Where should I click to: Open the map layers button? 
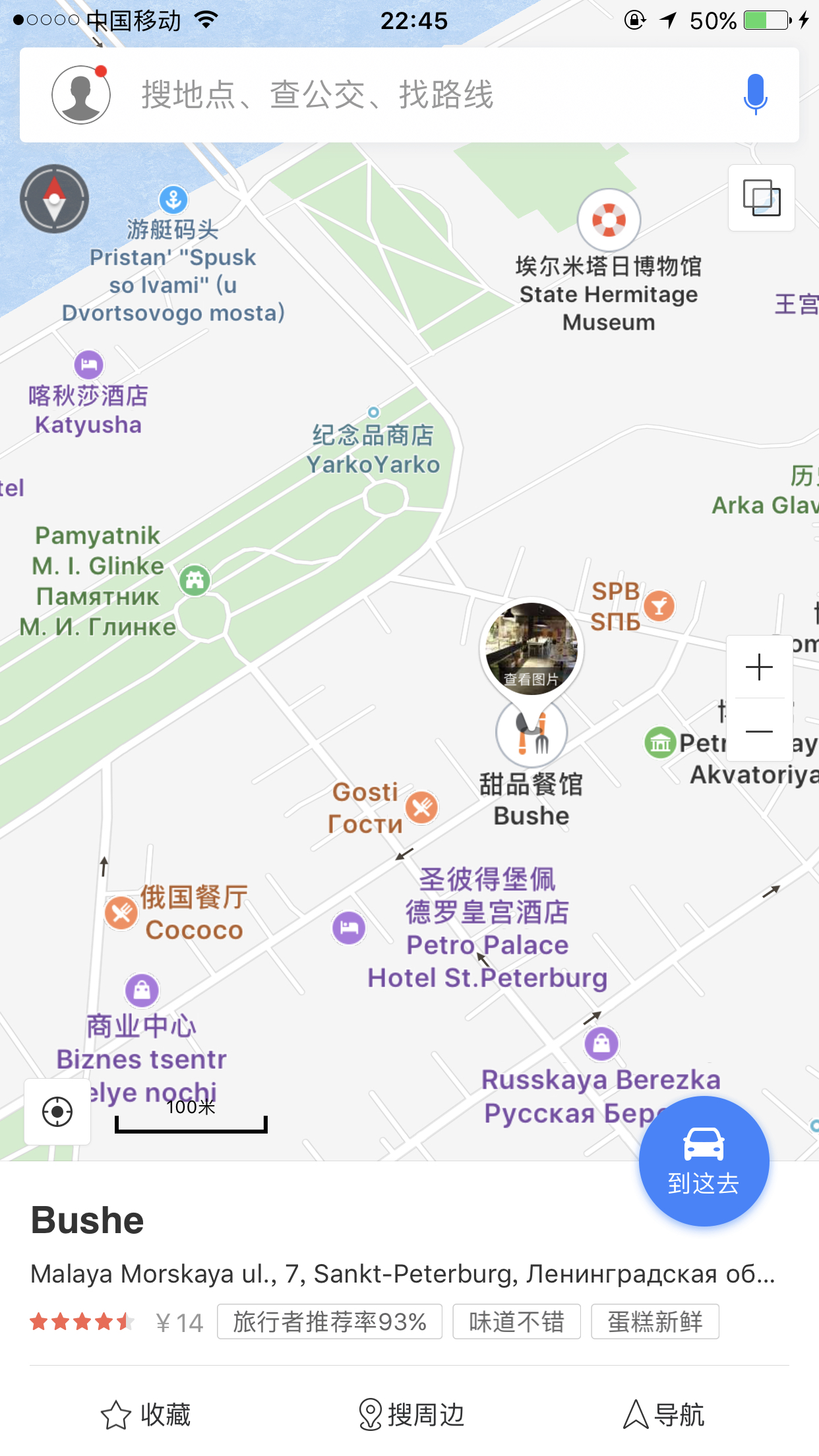(x=761, y=198)
